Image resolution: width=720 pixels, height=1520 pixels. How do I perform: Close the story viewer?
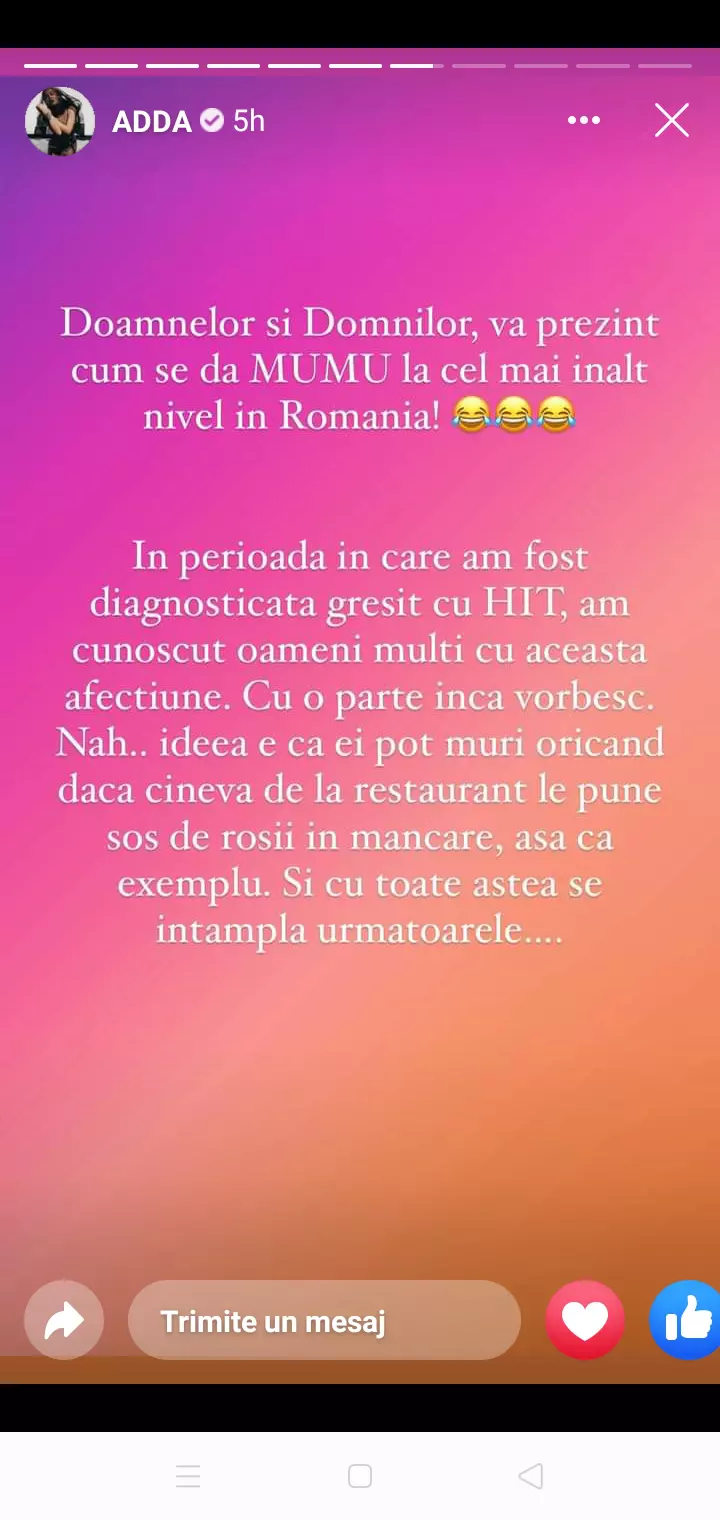672,121
